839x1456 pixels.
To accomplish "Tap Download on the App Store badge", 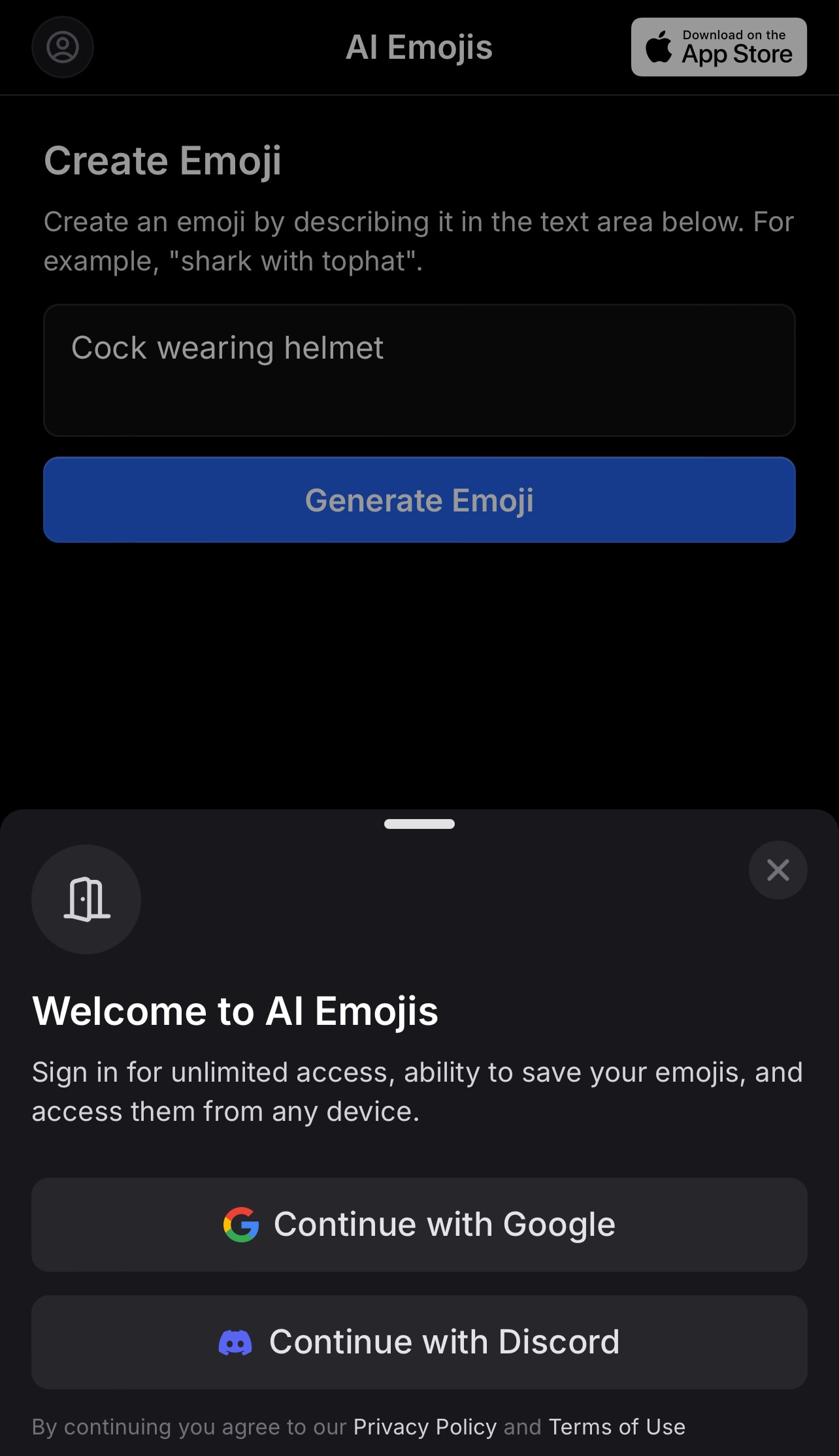I will [x=719, y=47].
